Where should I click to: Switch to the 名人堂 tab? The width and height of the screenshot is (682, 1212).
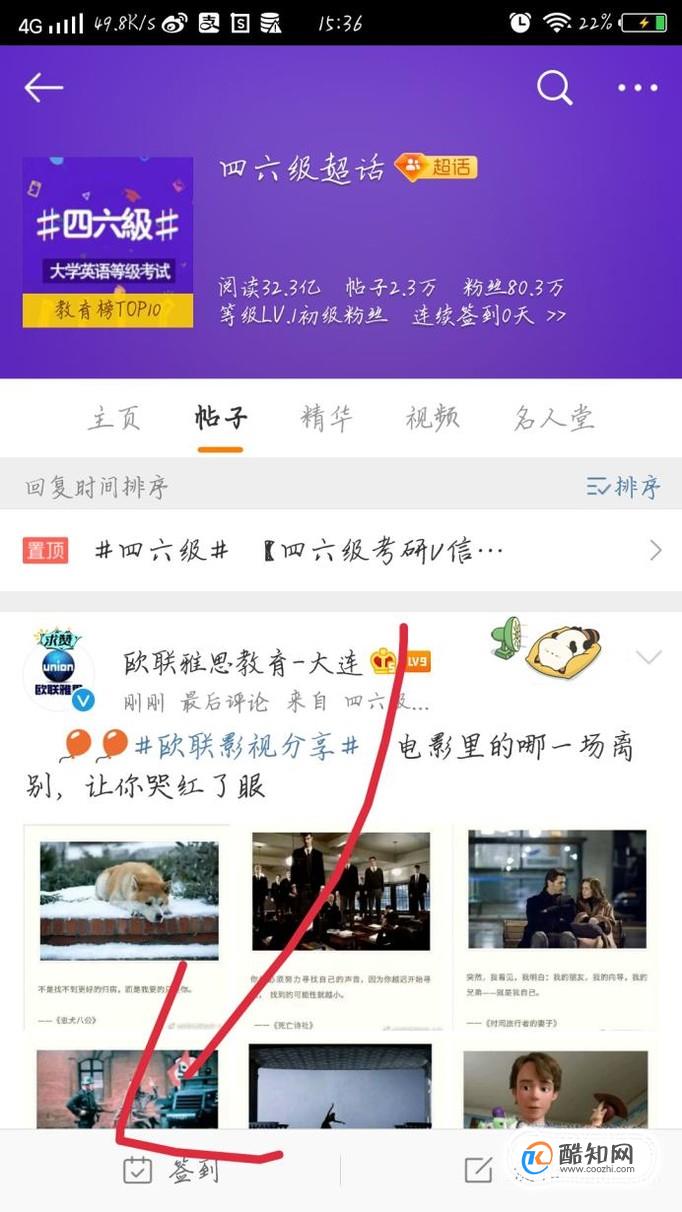(554, 418)
